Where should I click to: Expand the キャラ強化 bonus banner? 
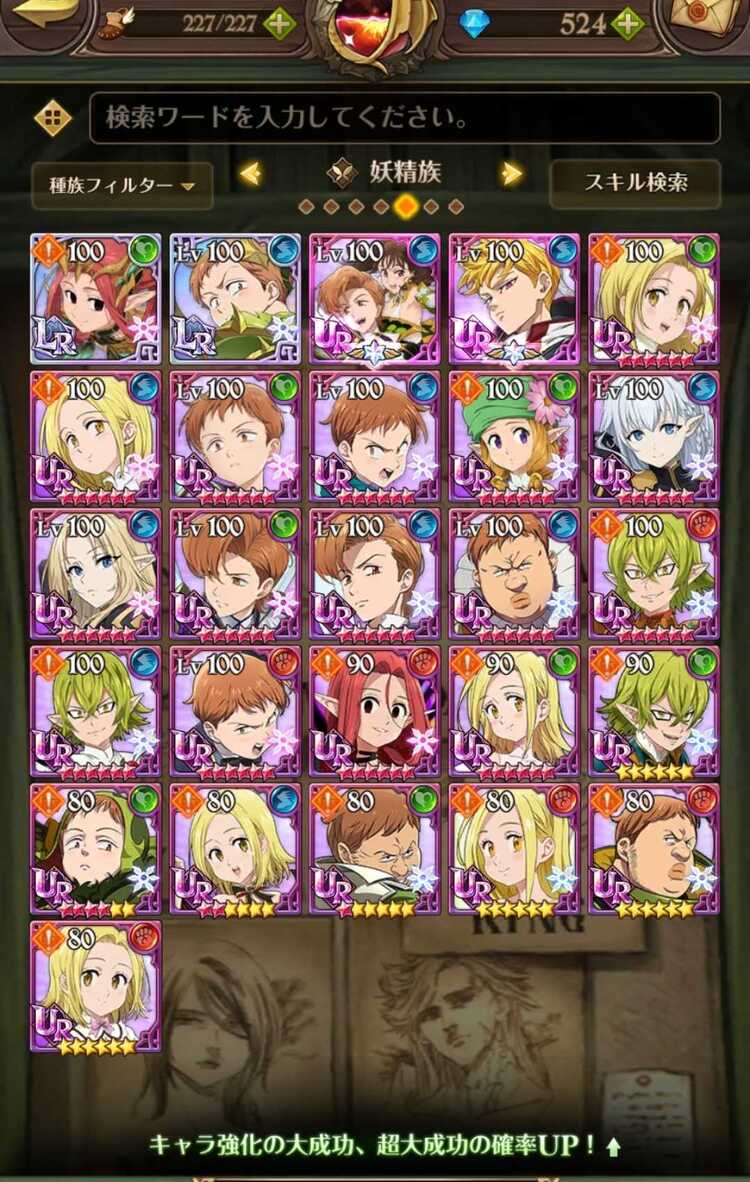click(385, 1145)
